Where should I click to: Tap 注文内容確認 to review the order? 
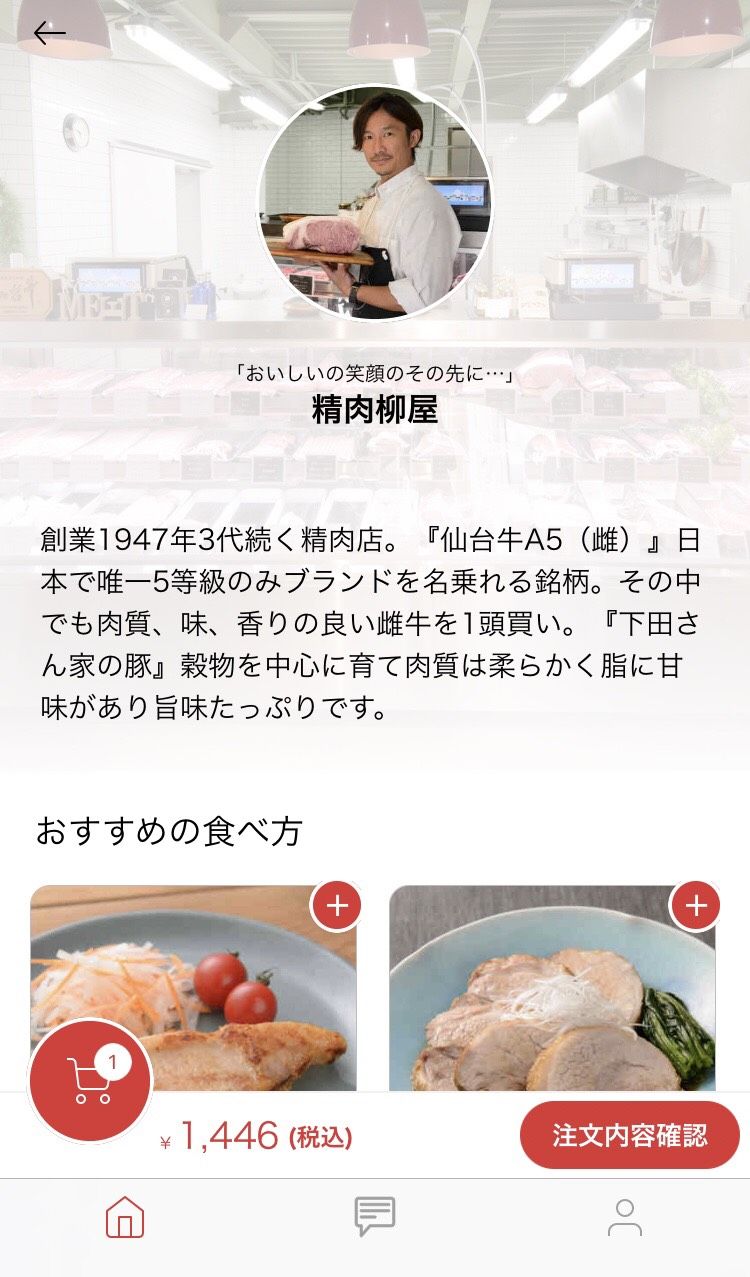coord(630,1135)
